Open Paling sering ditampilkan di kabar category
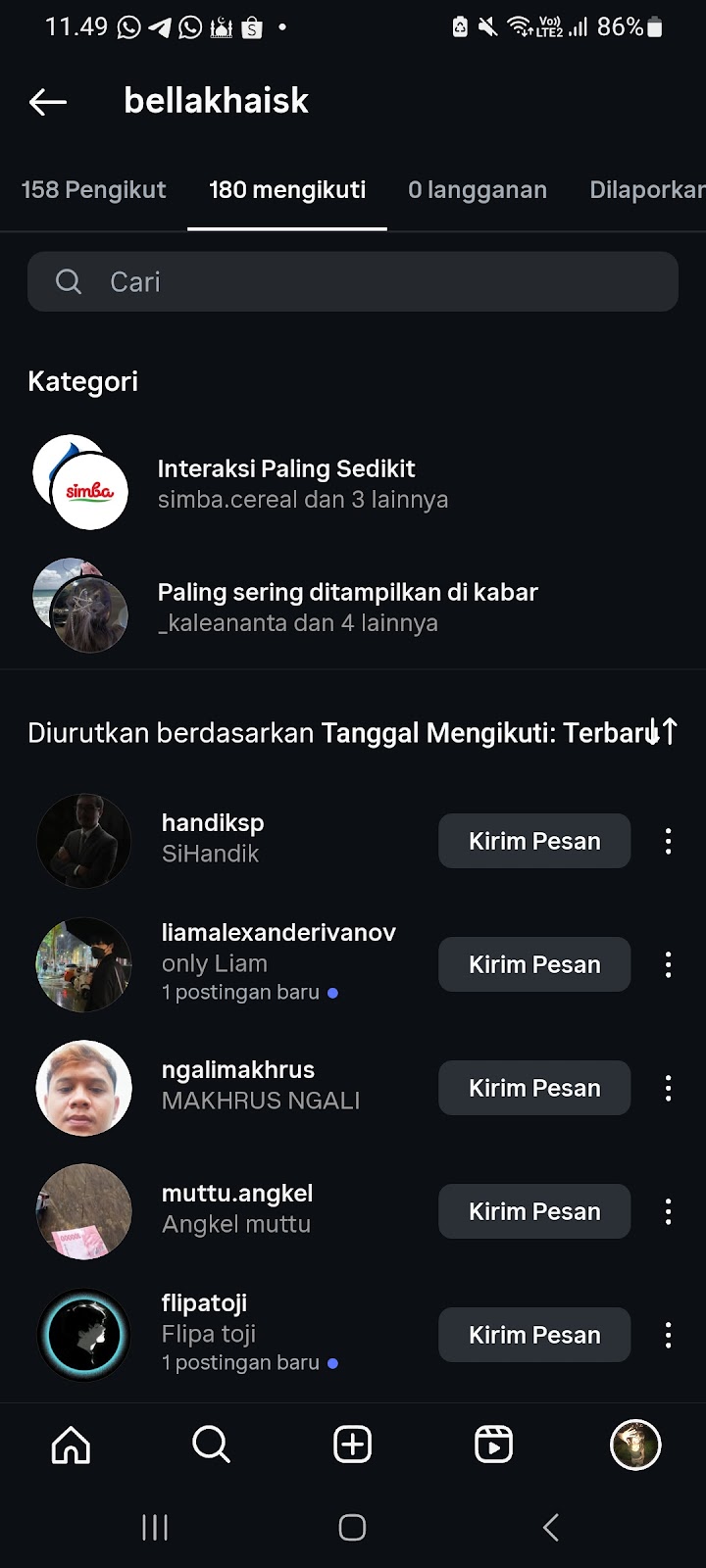This screenshot has height=1568, width=706. click(347, 607)
